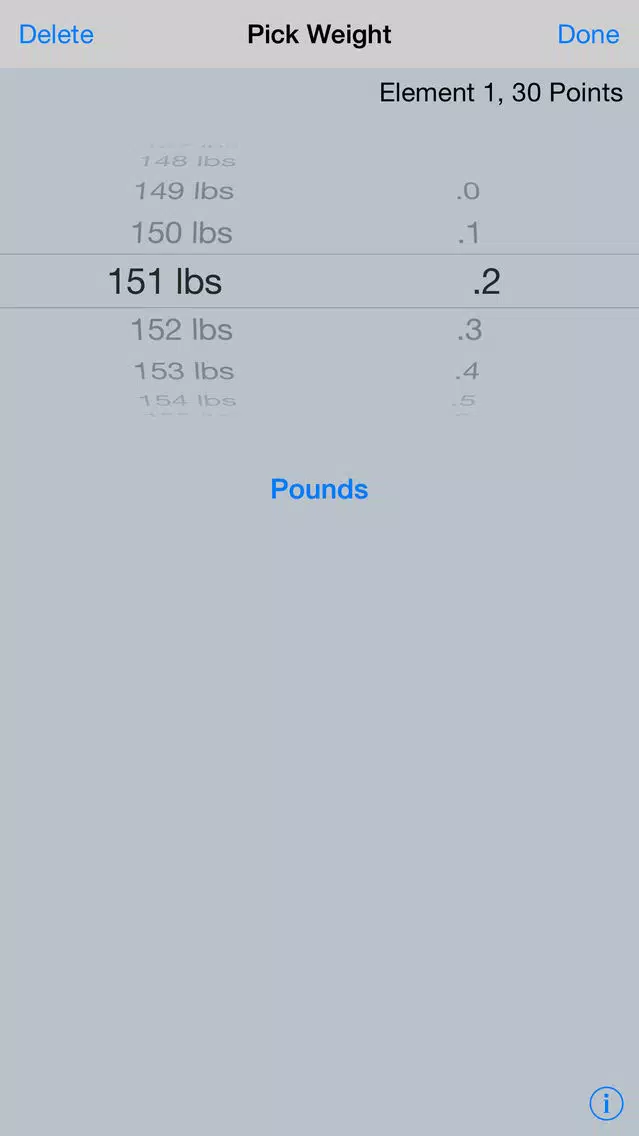Choose 153 lbs in the weight wheel

tap(184, 372)
